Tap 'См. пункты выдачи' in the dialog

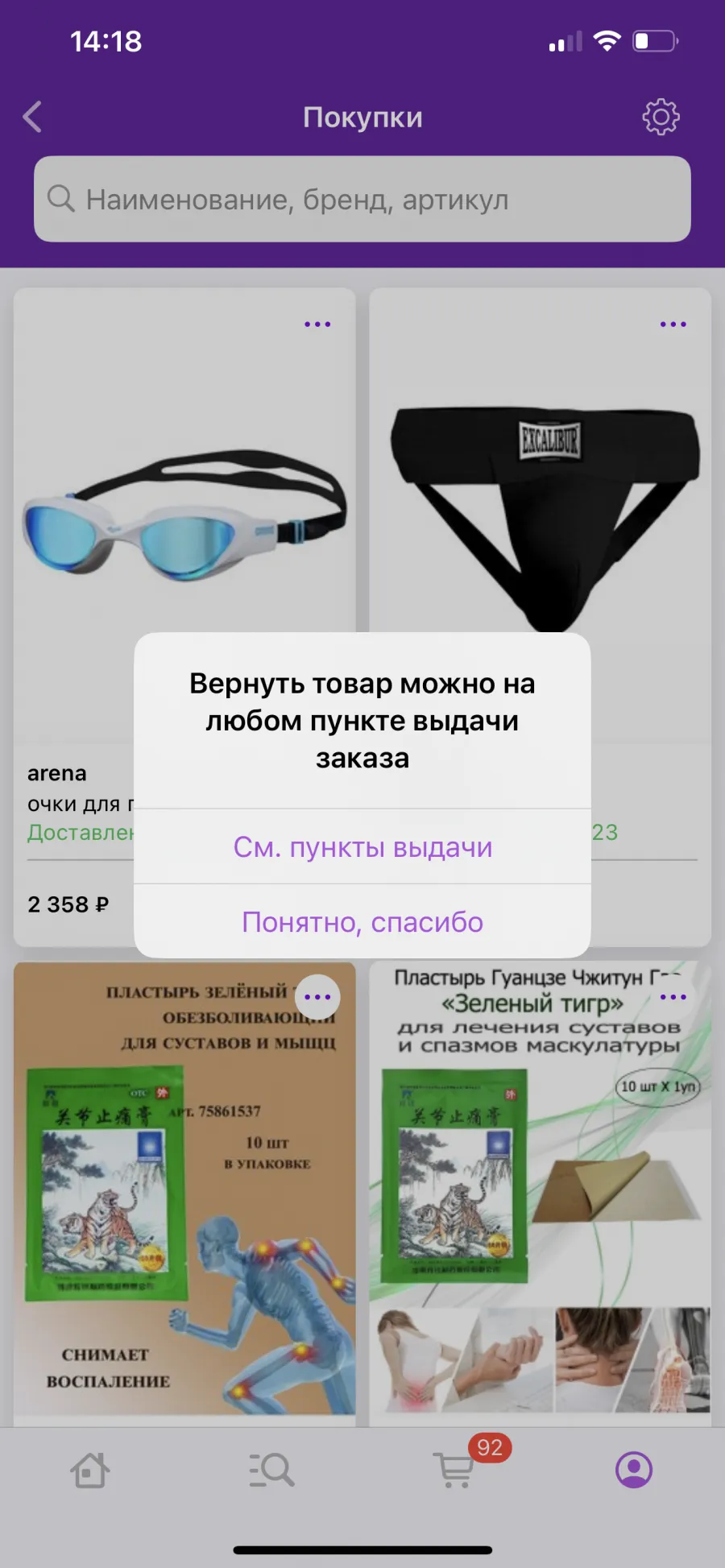(x=362, y=846)
